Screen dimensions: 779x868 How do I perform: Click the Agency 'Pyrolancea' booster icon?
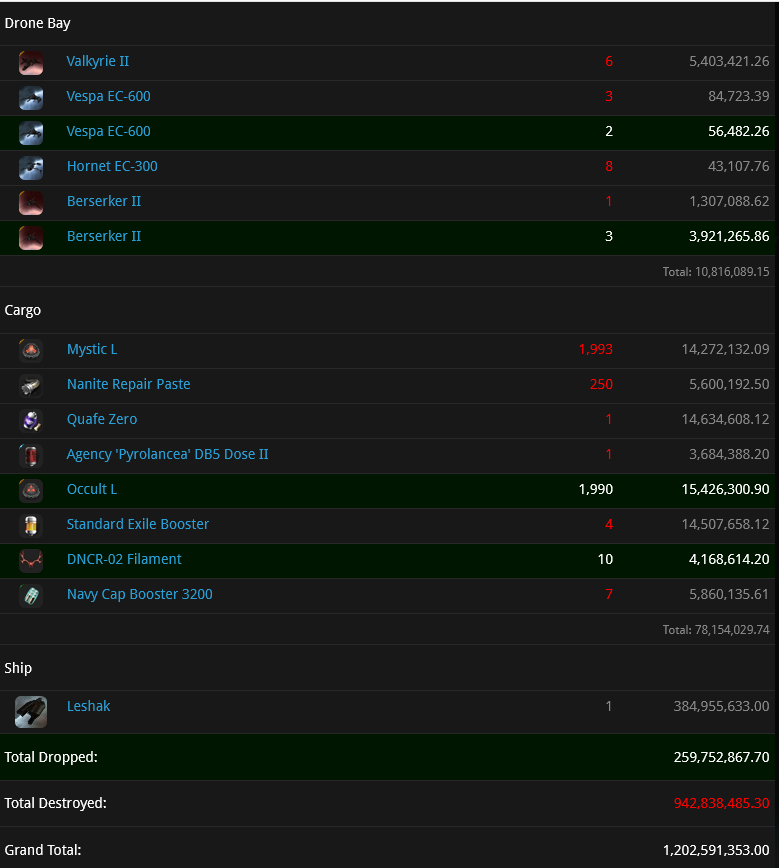pos(30,454)
